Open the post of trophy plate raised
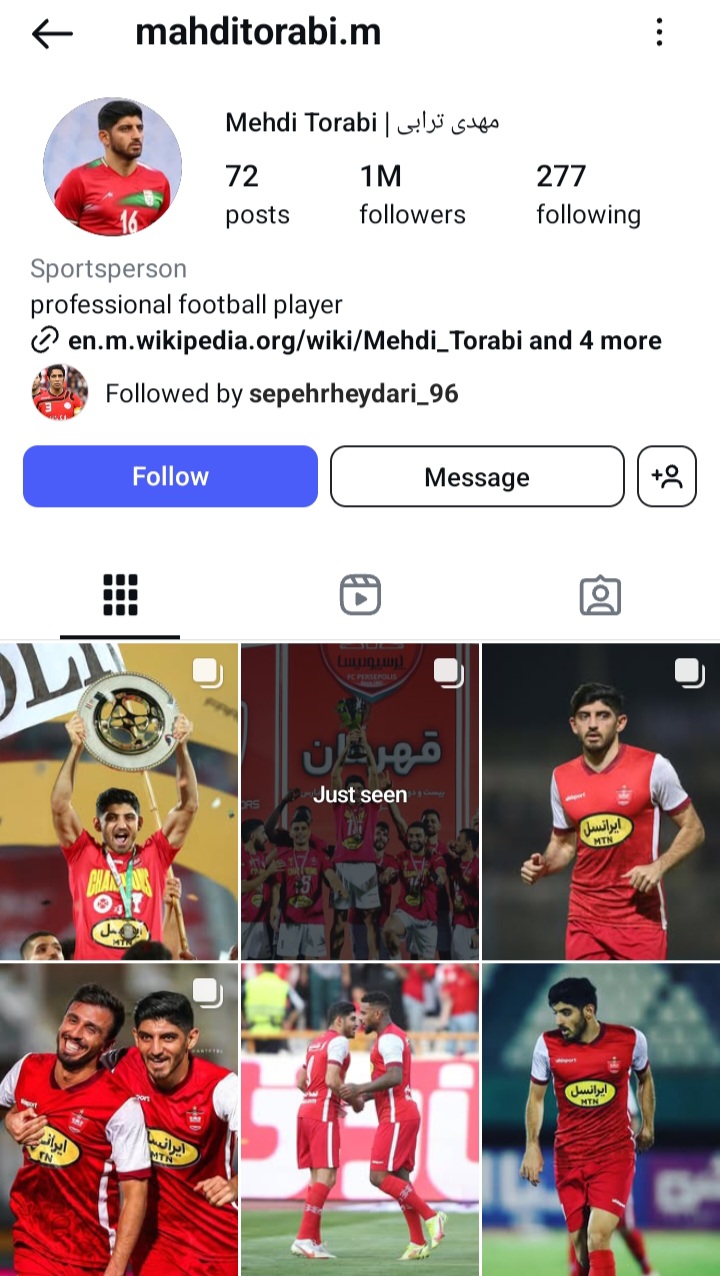 tap(119, 801)
